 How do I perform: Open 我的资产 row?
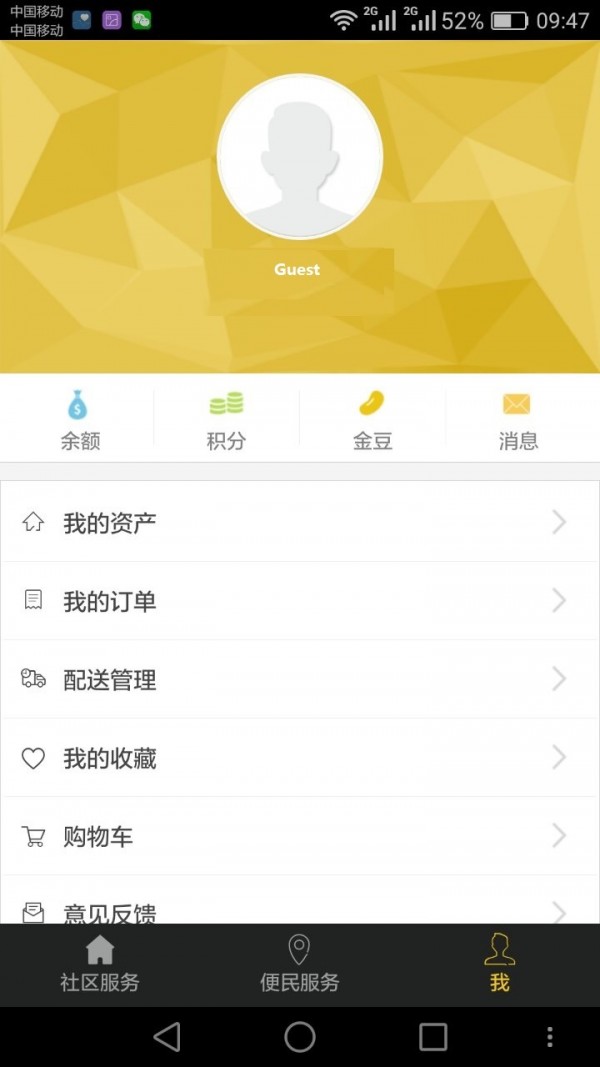click(x=299, y=522)
